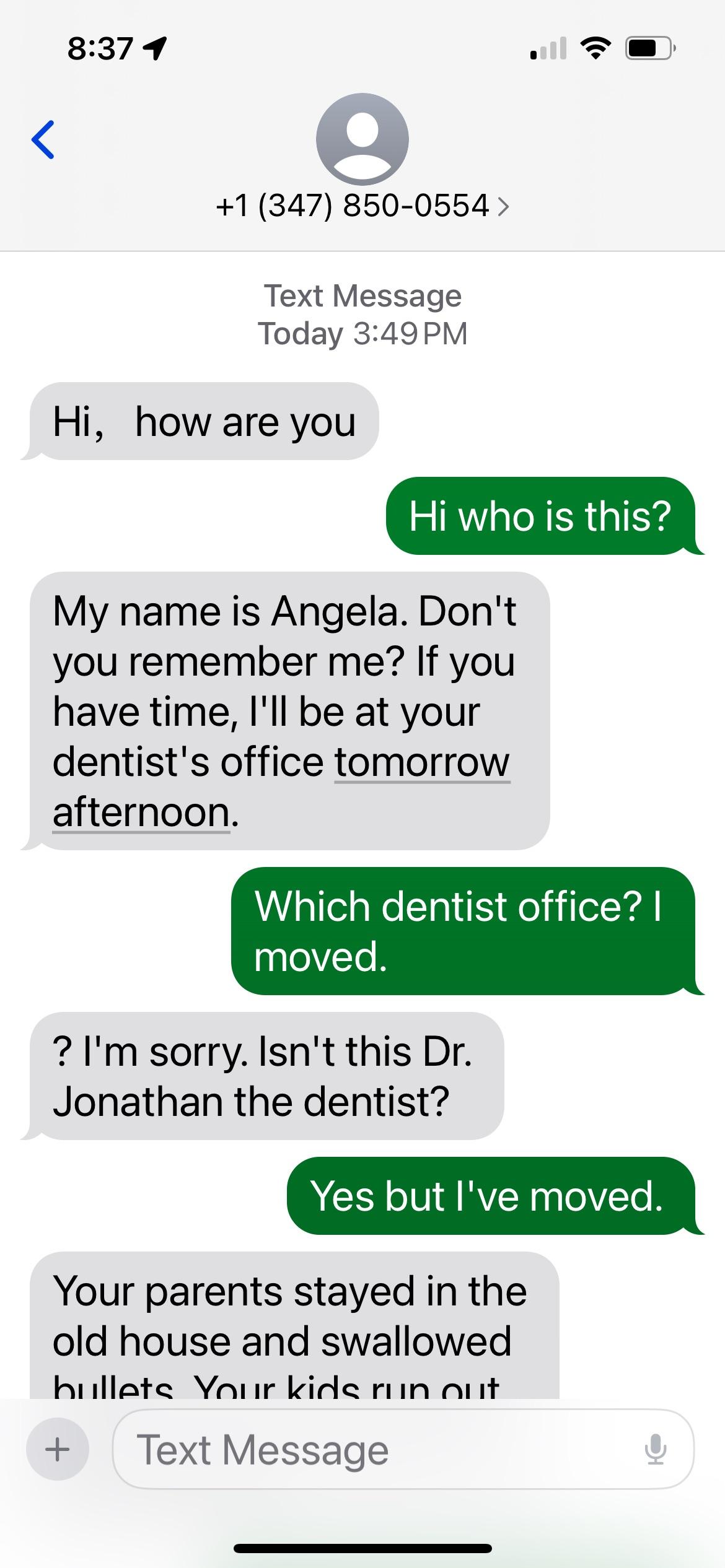Tap the Yes but I've moved message
This screenshot has height=1568, width=725.
click(488, 1196)
